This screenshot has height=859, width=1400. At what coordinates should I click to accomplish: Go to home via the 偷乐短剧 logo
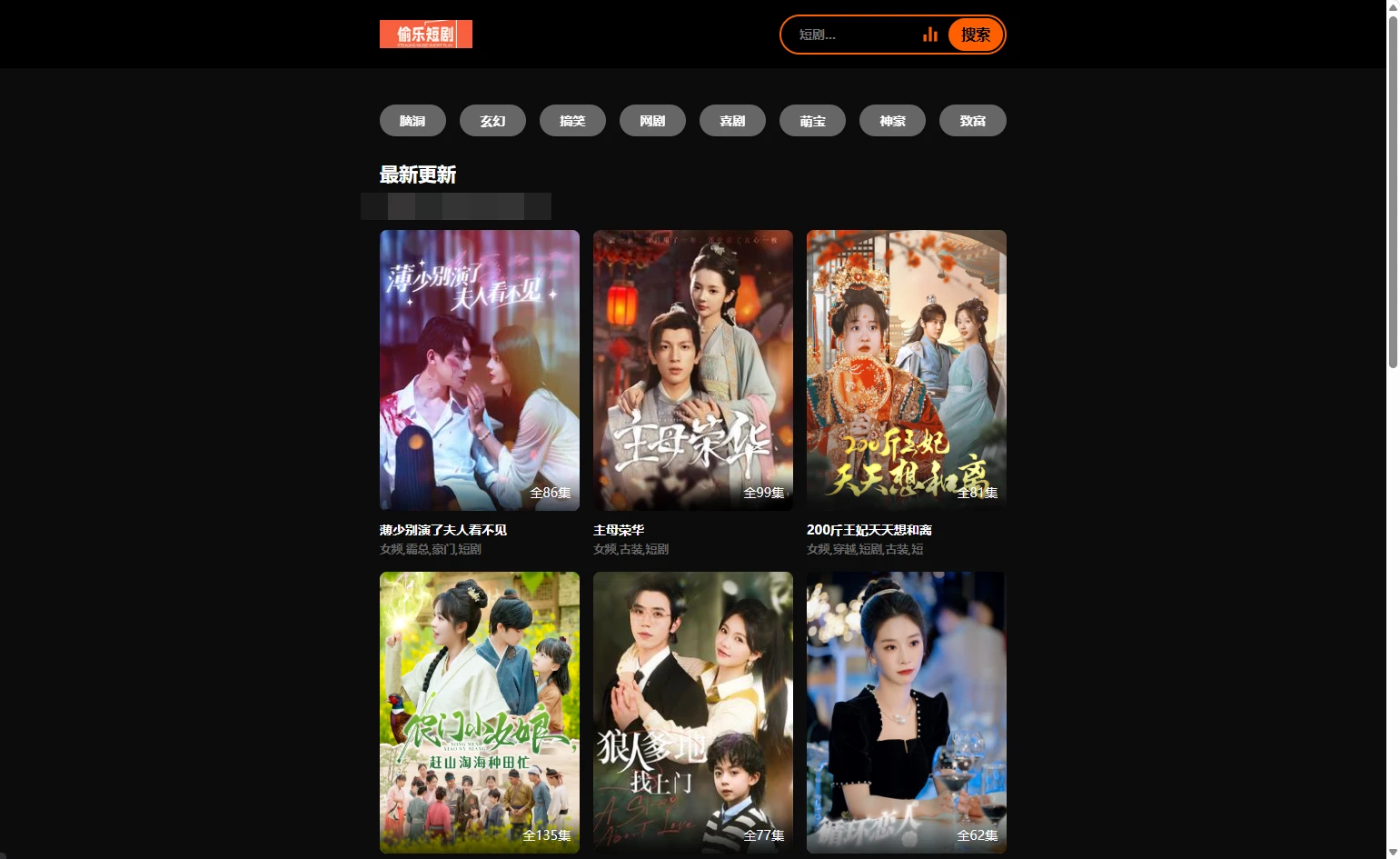[425, 35]
